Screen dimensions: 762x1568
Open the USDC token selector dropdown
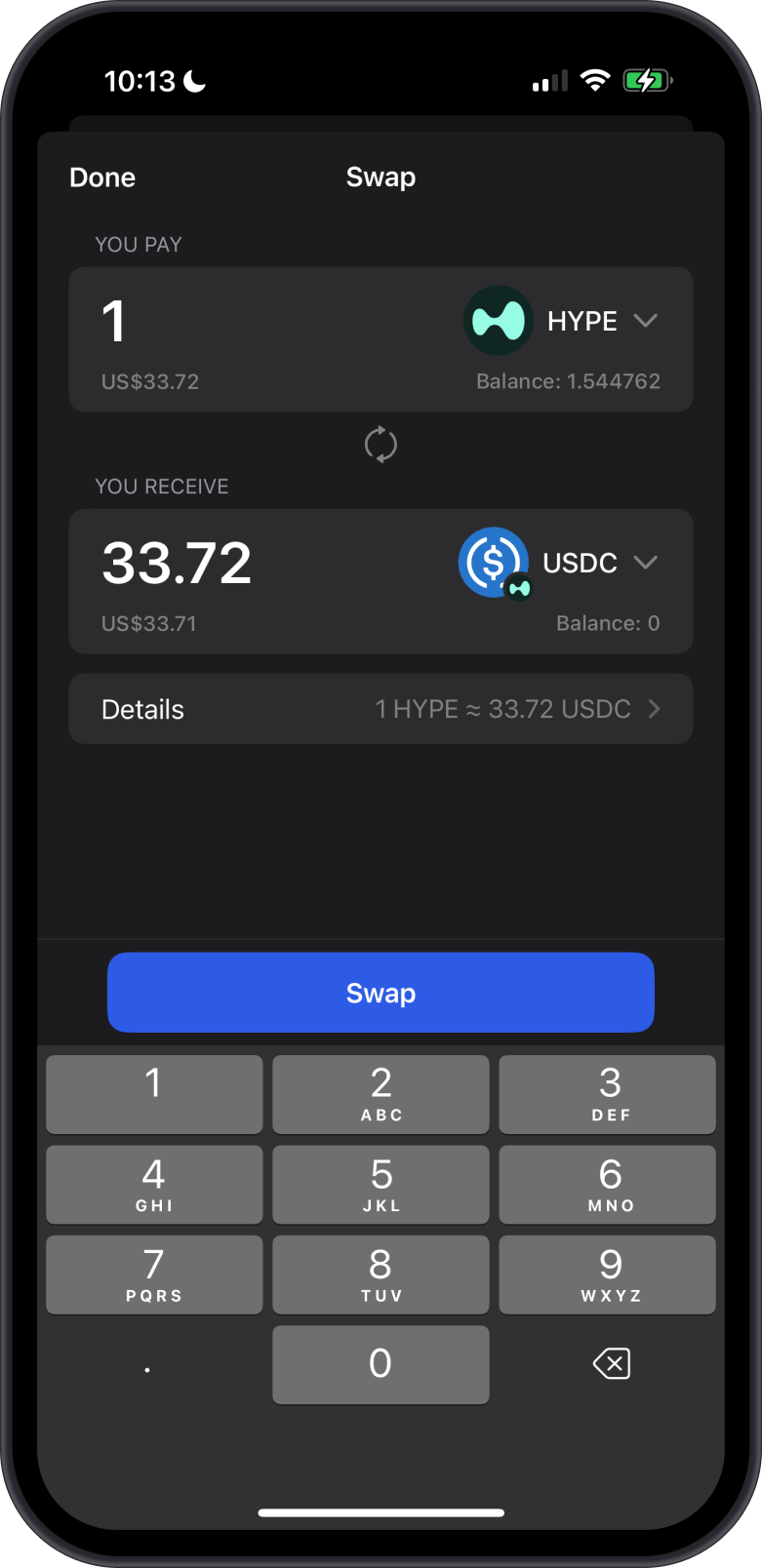(645, 562)
